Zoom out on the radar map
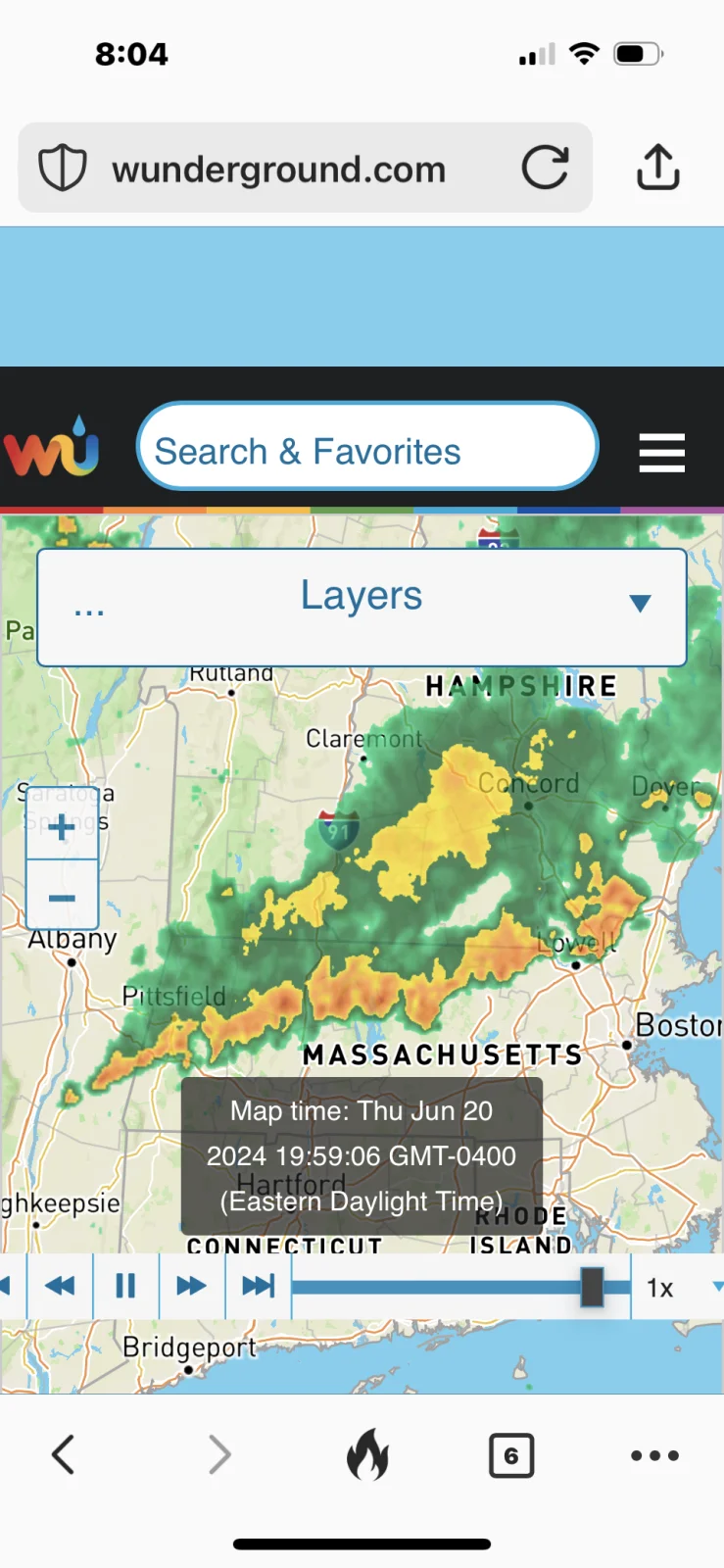The image size is (724, 1568). tap(62, 897)
